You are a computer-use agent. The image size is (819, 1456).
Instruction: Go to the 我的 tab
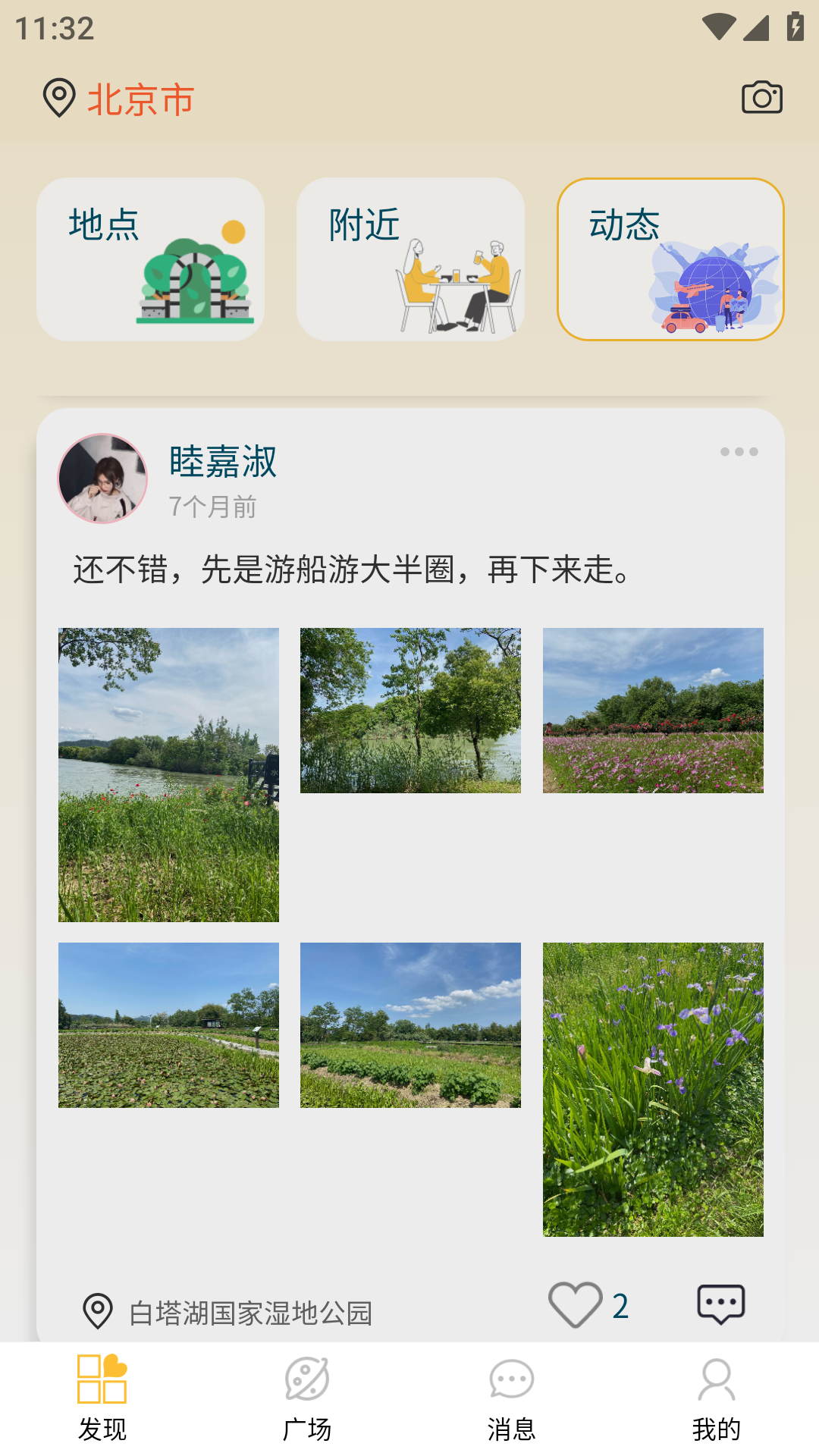(717, 1398)
